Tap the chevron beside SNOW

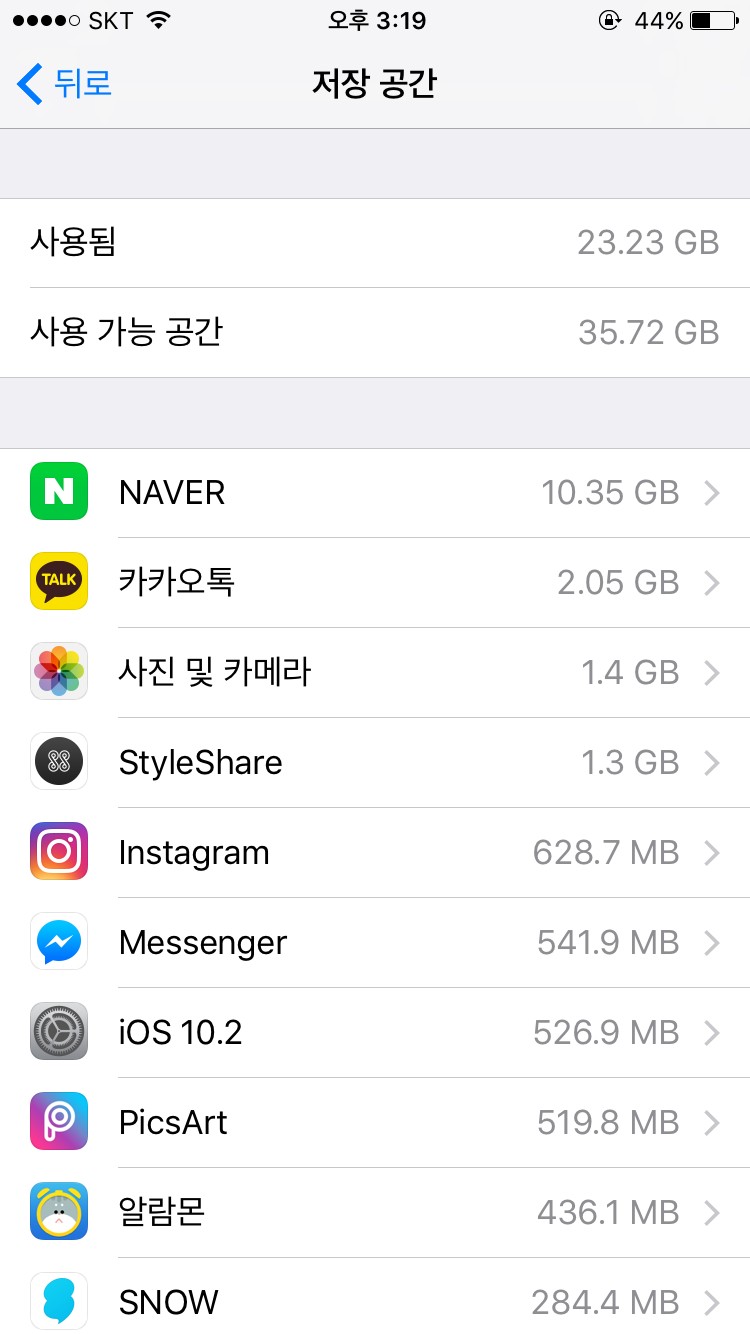pos(712,1301)
